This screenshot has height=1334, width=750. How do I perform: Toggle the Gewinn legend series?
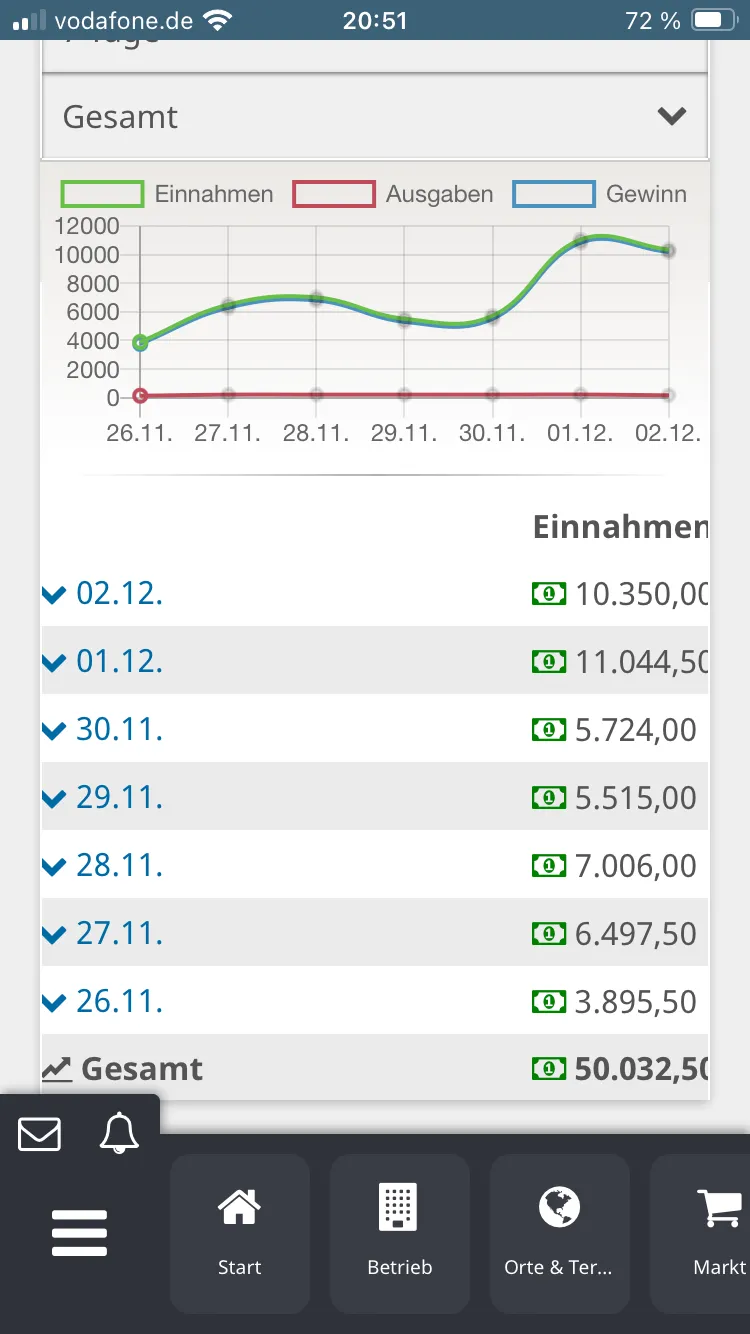599,194
